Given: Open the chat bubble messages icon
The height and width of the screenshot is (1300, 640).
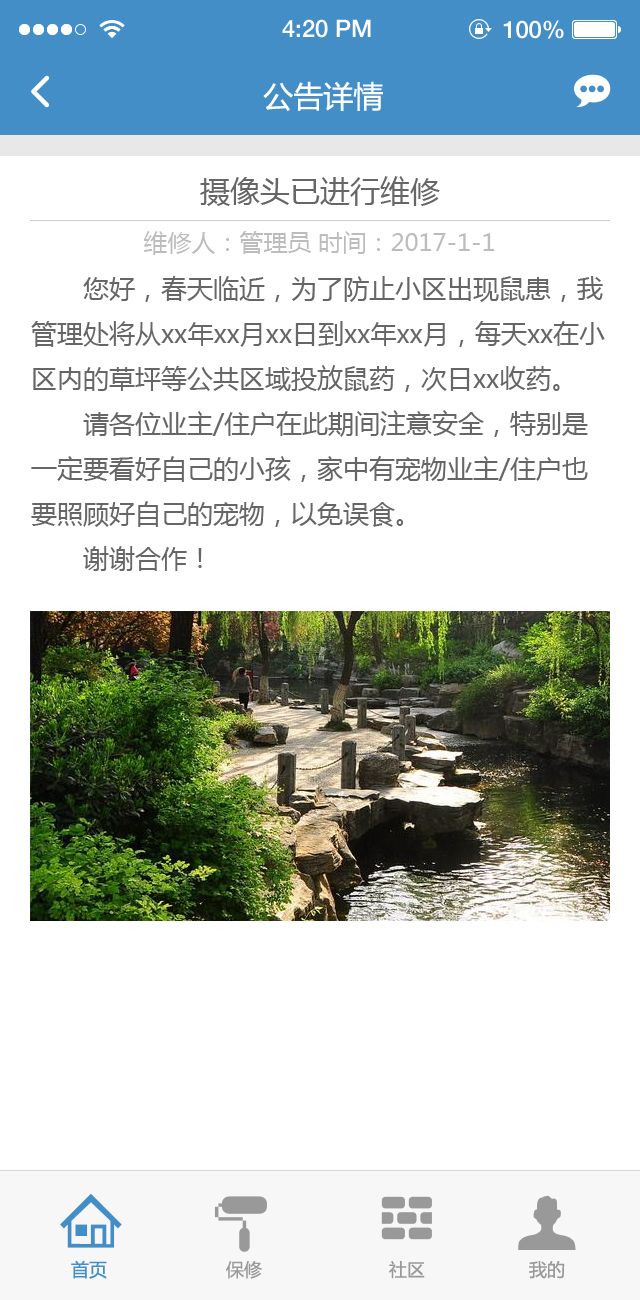Looking at the screenshot, I should coord(591,92).
